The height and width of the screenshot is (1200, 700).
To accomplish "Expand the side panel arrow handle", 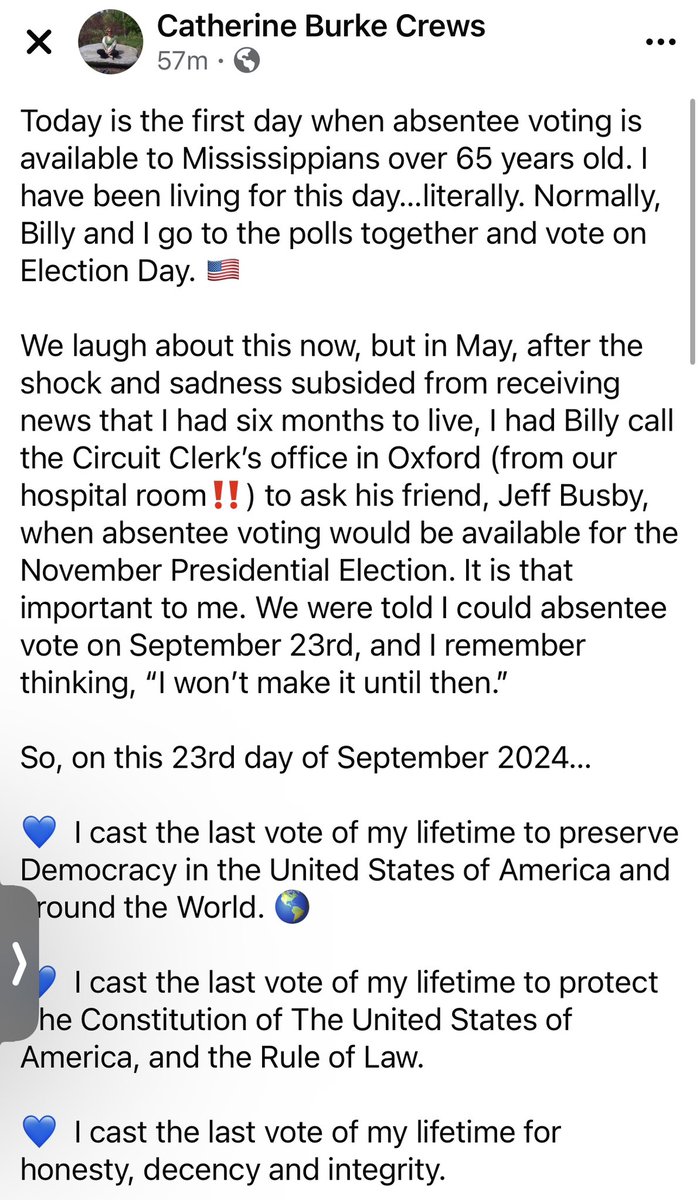I will (x=18, y=964).
